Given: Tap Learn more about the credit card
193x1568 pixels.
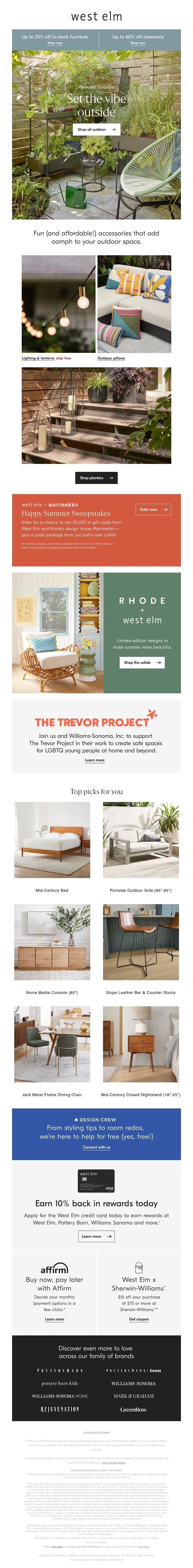Looking at the screenshot, I should [96, 1236].
